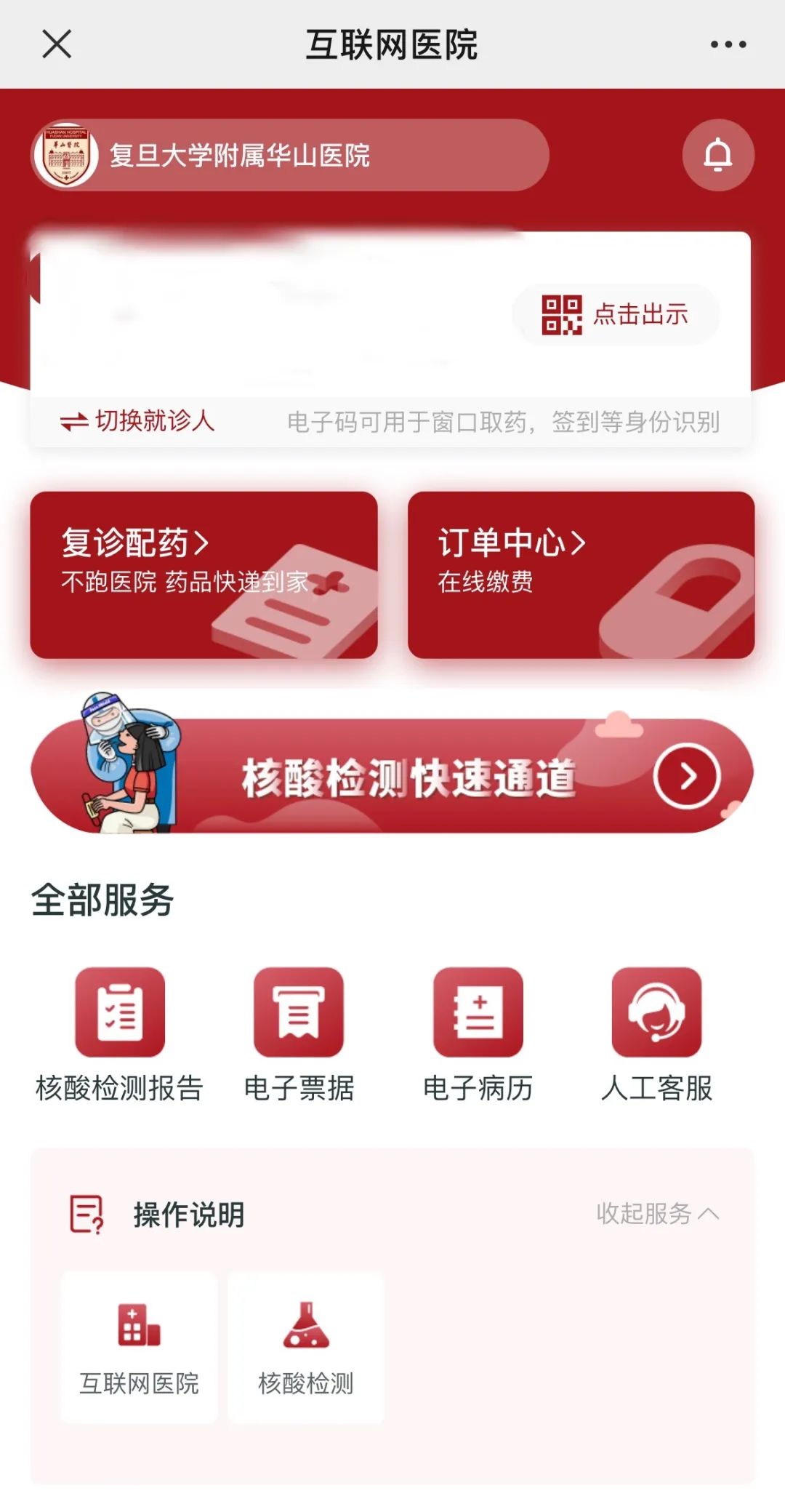This screenshot has width=785, height=1512.
Task: Tap 点击出示 to show the QR code
Action: coord(616,314)
